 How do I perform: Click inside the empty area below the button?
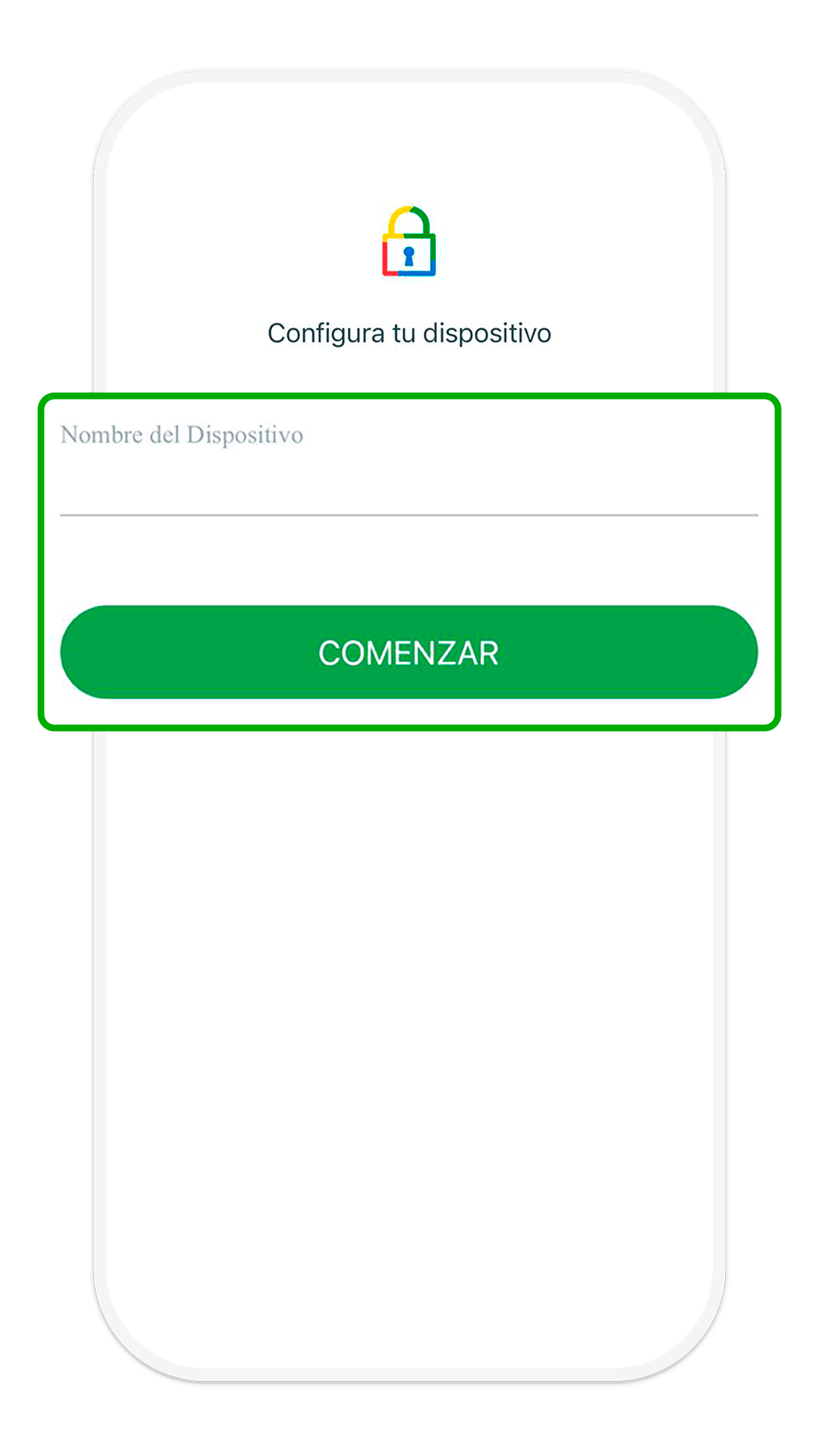click(x=408, y=986)
